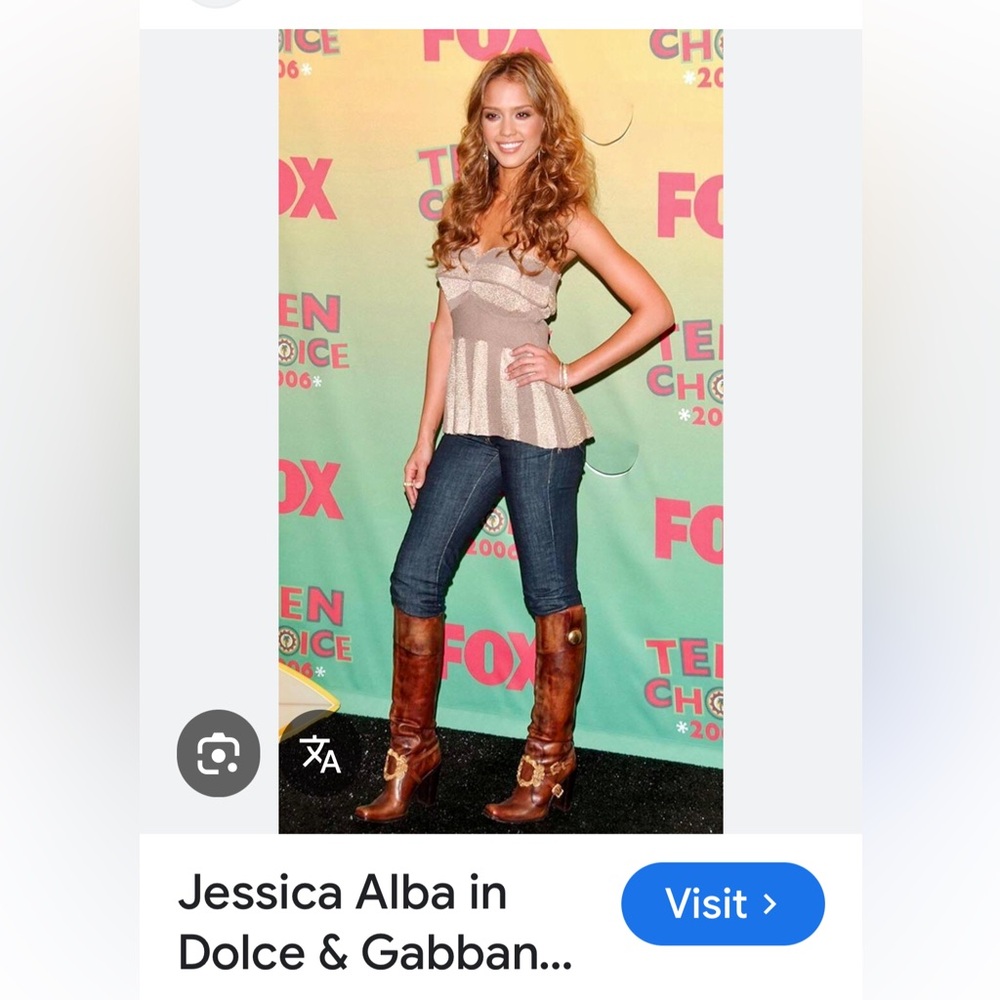
Task: Tap the Visit button
Action: [x=722, y=904]
